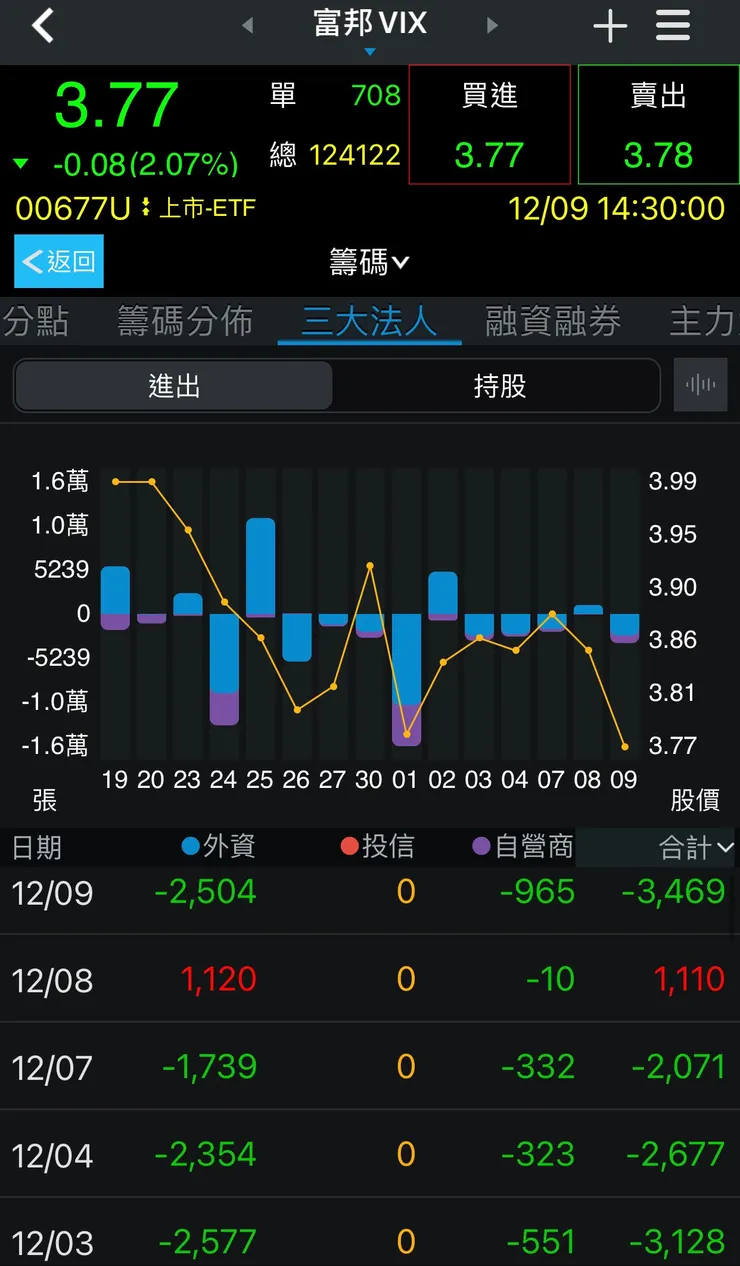Open the chart style waveform icon
Screen dimensions: 740x1266
click(700, 384)
